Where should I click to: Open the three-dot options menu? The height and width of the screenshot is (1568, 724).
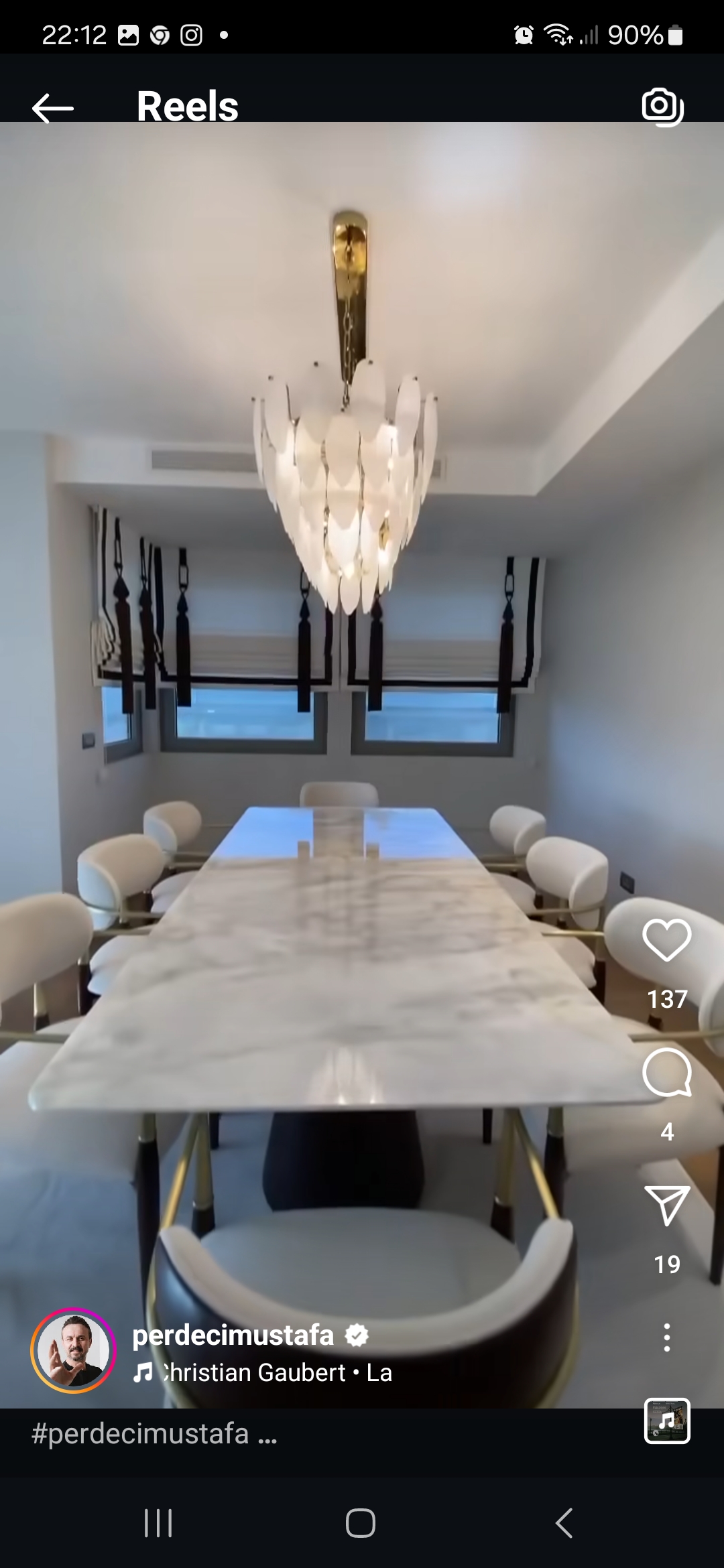point(666,1337)
